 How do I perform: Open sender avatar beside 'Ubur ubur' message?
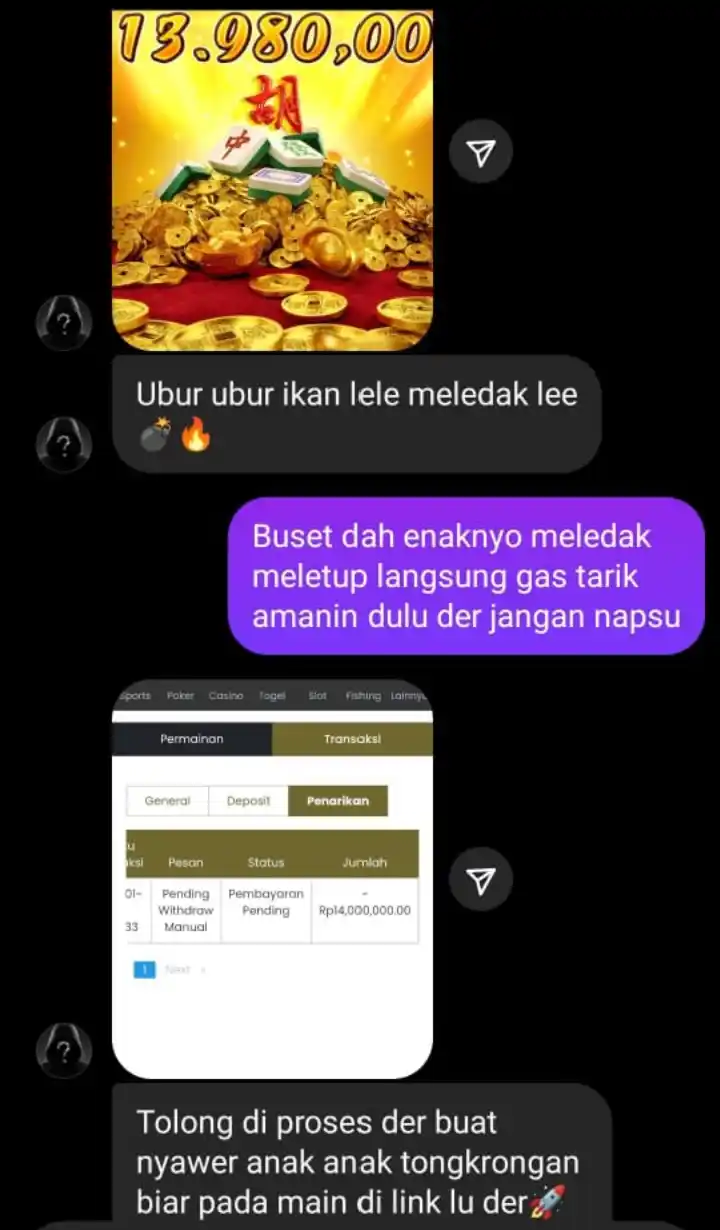(x=64, y=443)
